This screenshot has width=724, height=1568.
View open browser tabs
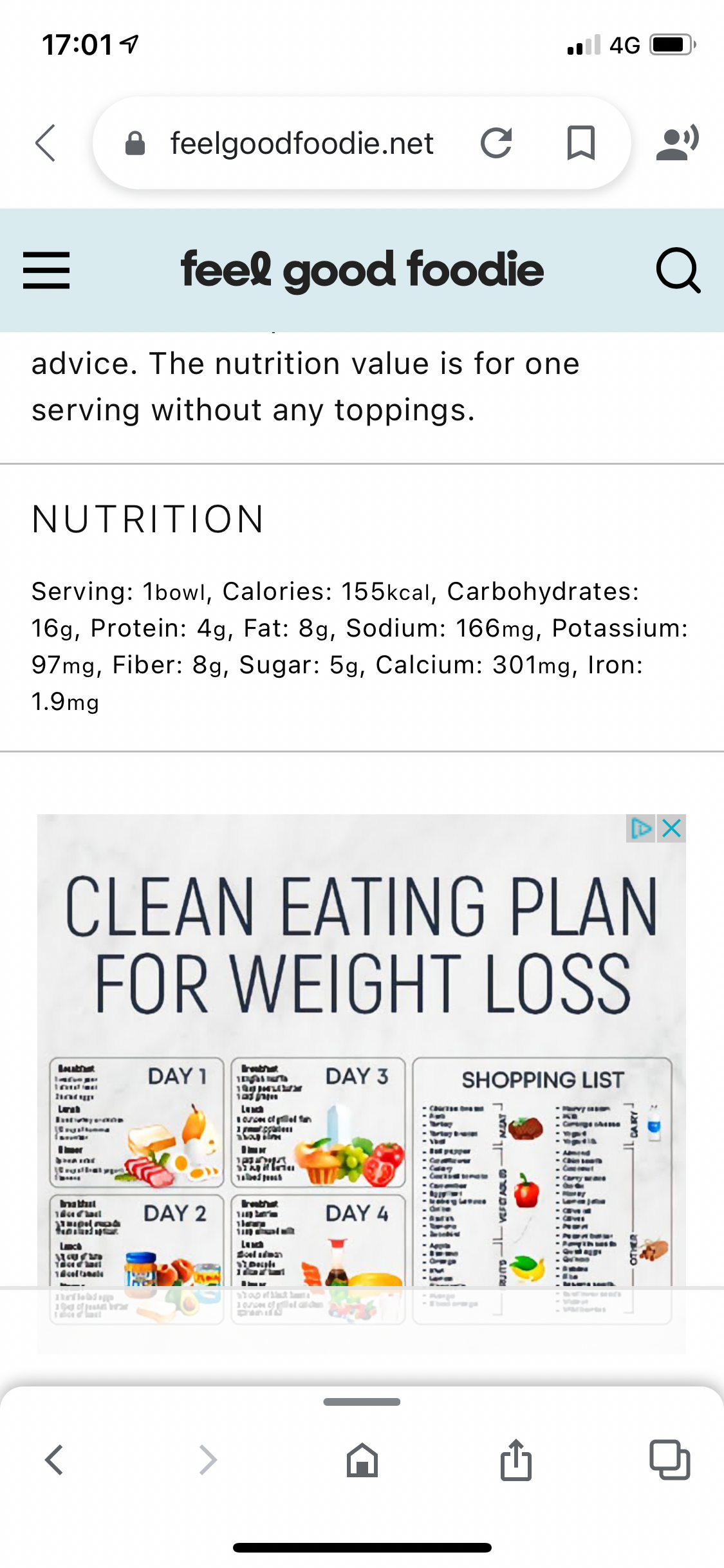coord(669,1459)
